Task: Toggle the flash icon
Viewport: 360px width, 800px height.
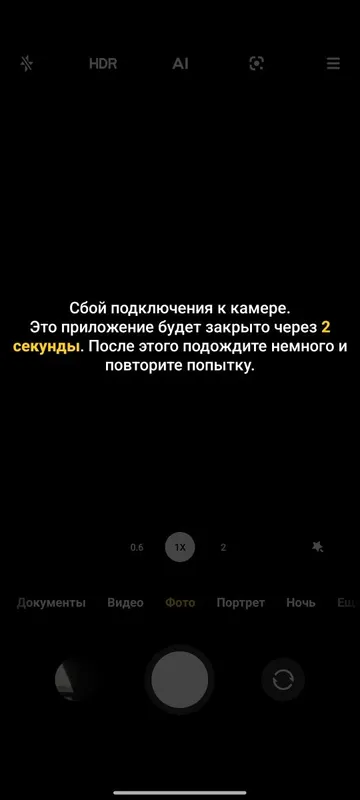Action: [x=27, y=64]
